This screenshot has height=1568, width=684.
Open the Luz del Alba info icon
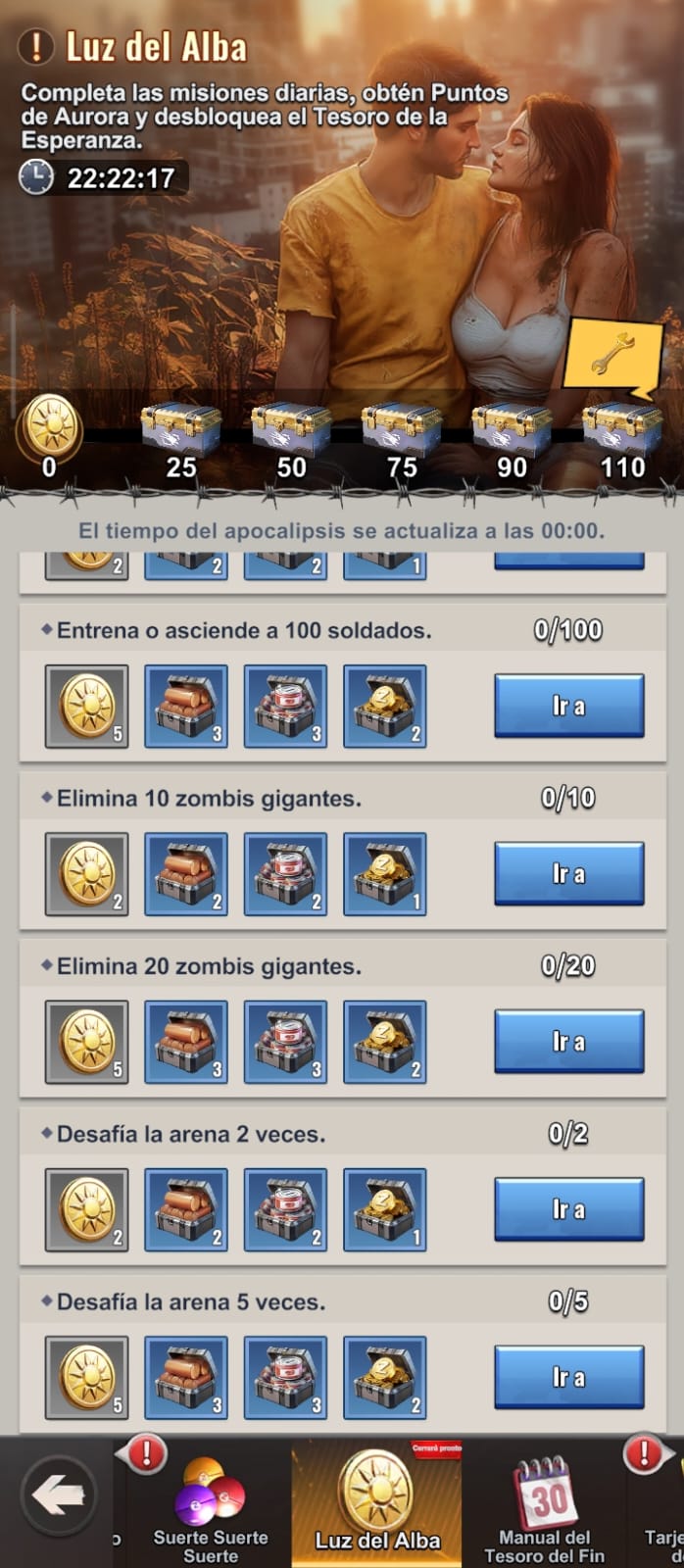pos(36,46)
